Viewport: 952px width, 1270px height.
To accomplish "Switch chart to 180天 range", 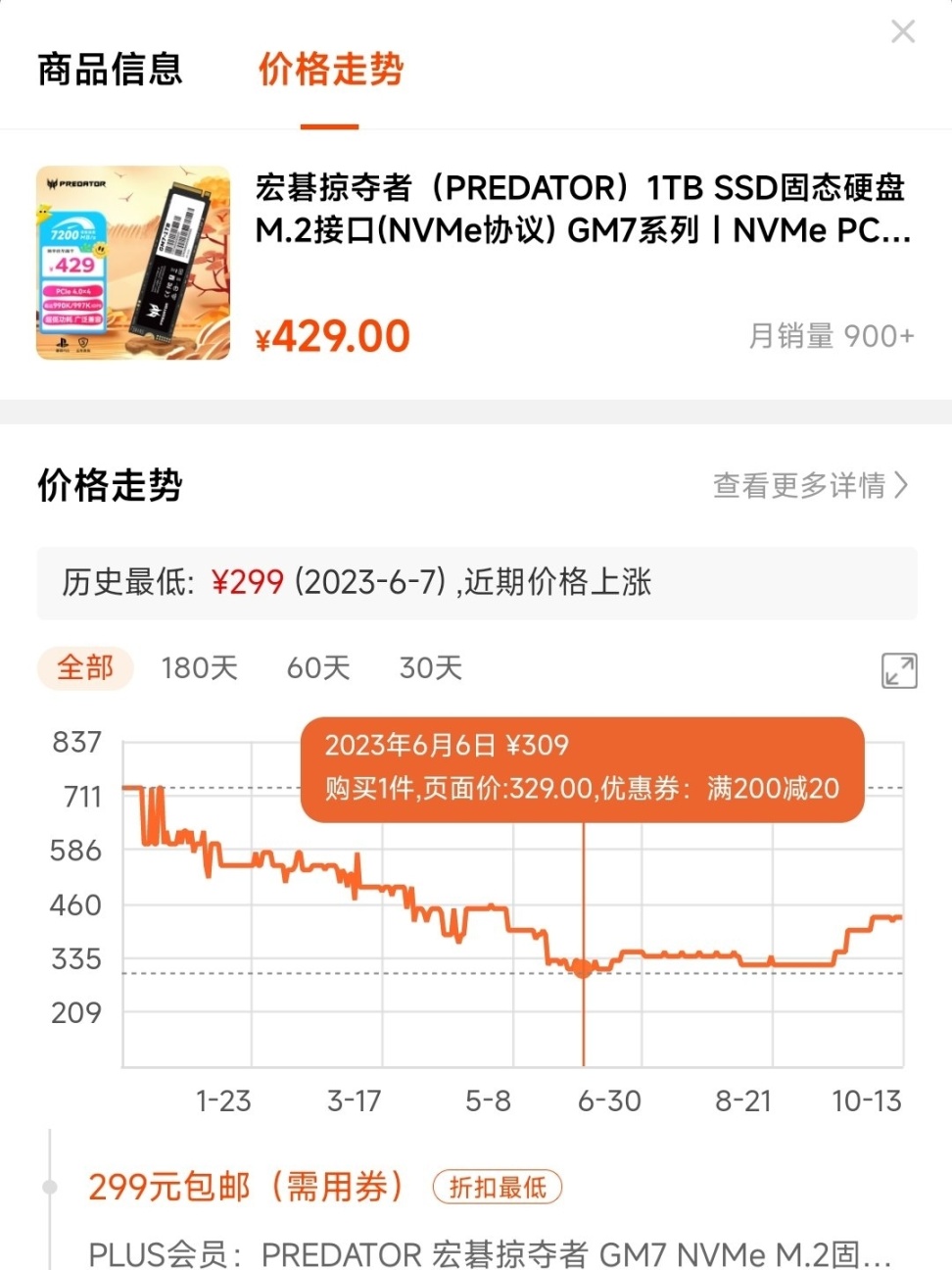I will click(x=199, y=668).
